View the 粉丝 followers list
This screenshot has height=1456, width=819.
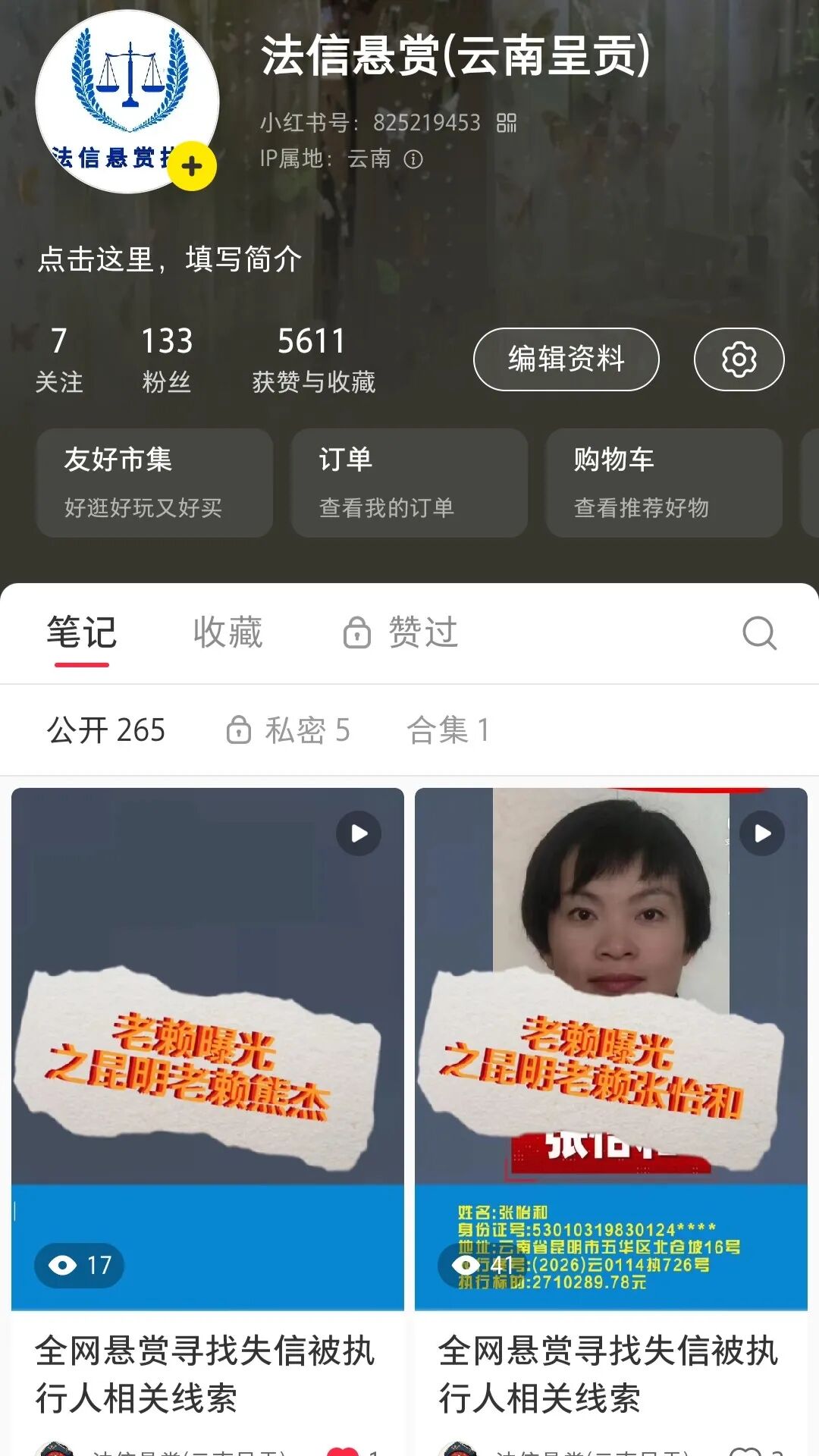167,359
